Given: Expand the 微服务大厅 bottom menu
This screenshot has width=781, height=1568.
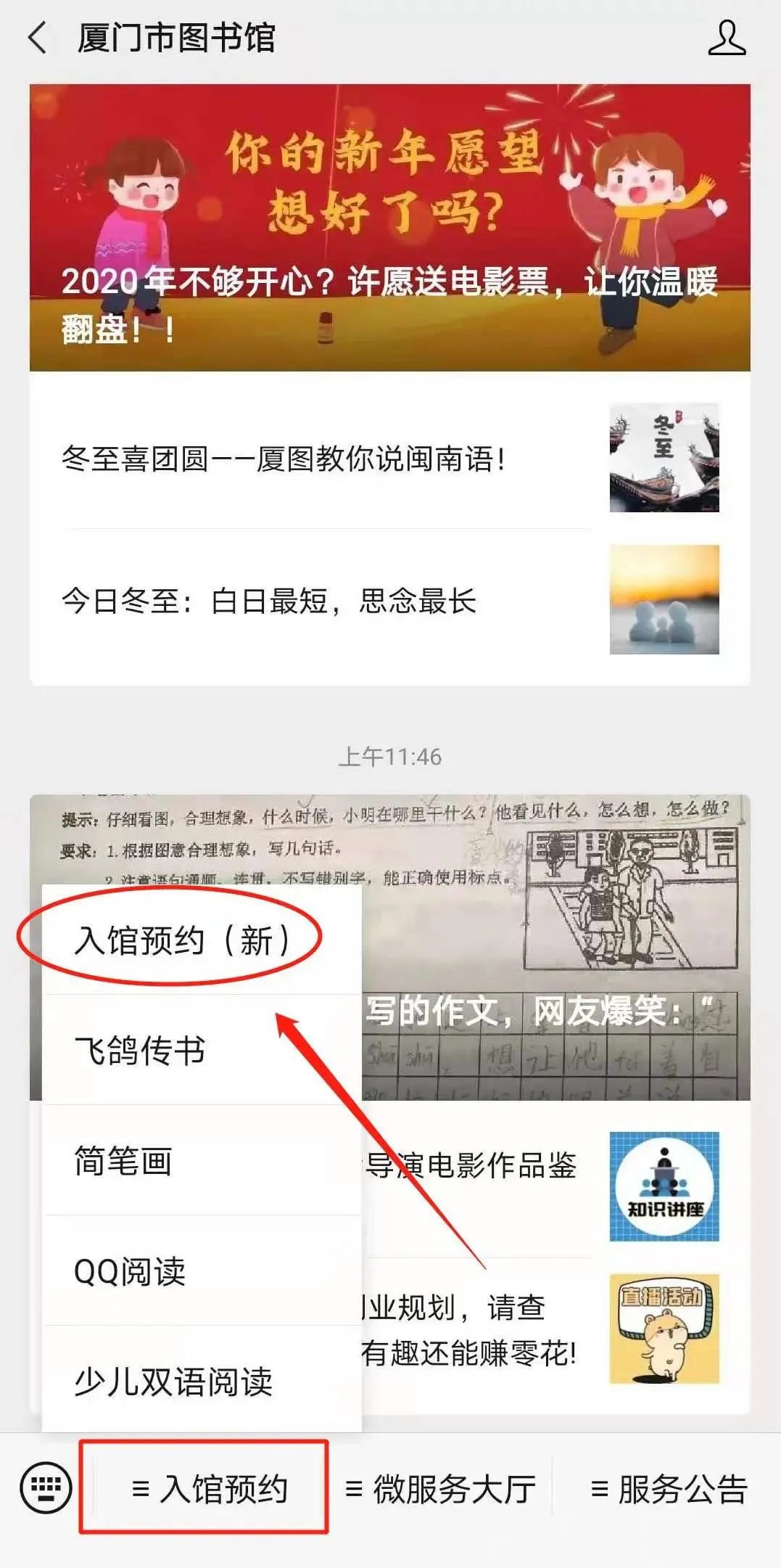Looking at the screenshot, I should [440, 1489].
